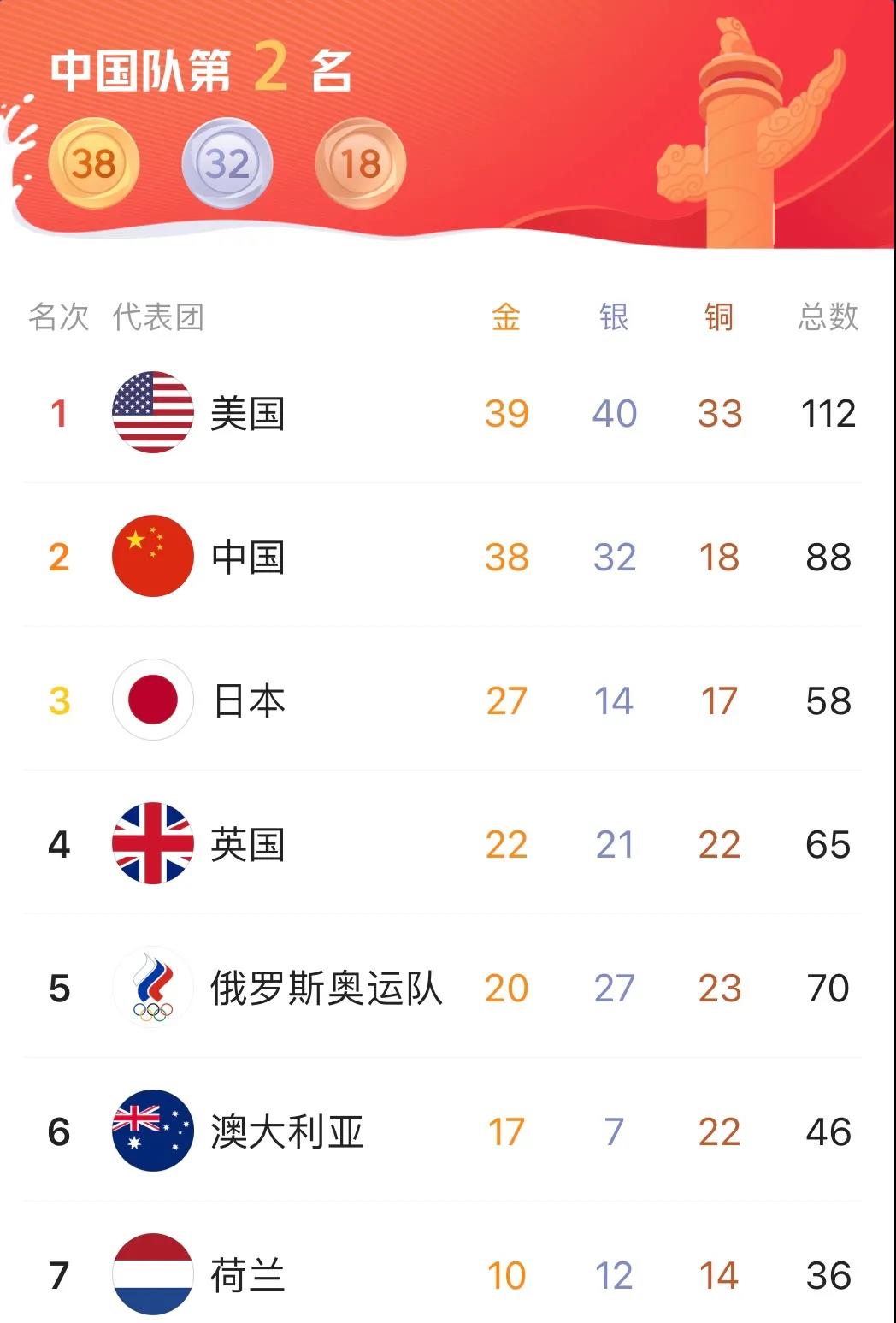
Task: Sort by the 铜 bronze column header
Action: click(x=720, y=316)
